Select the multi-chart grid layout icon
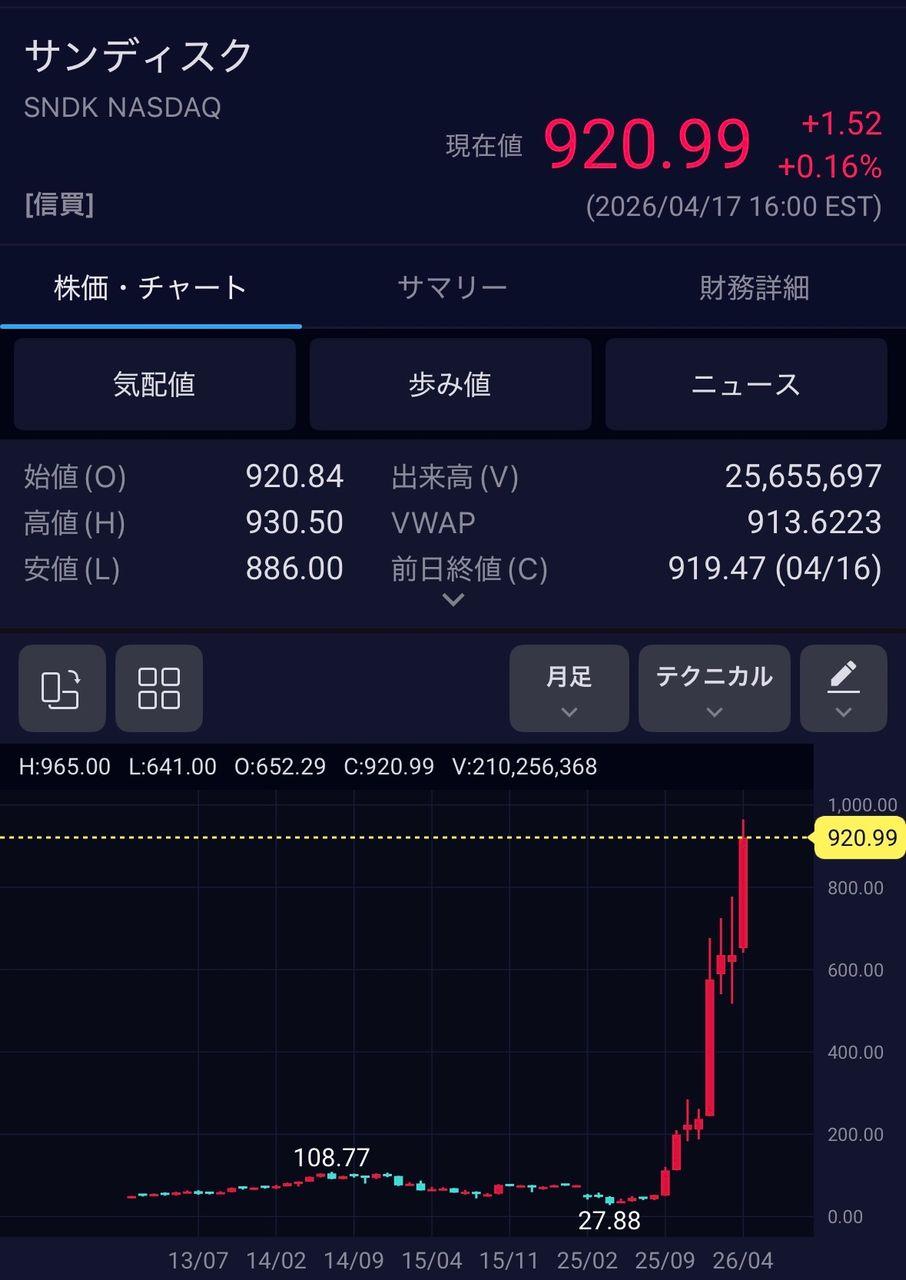This screenshot has height=1280, width=906. pos(159,688)
